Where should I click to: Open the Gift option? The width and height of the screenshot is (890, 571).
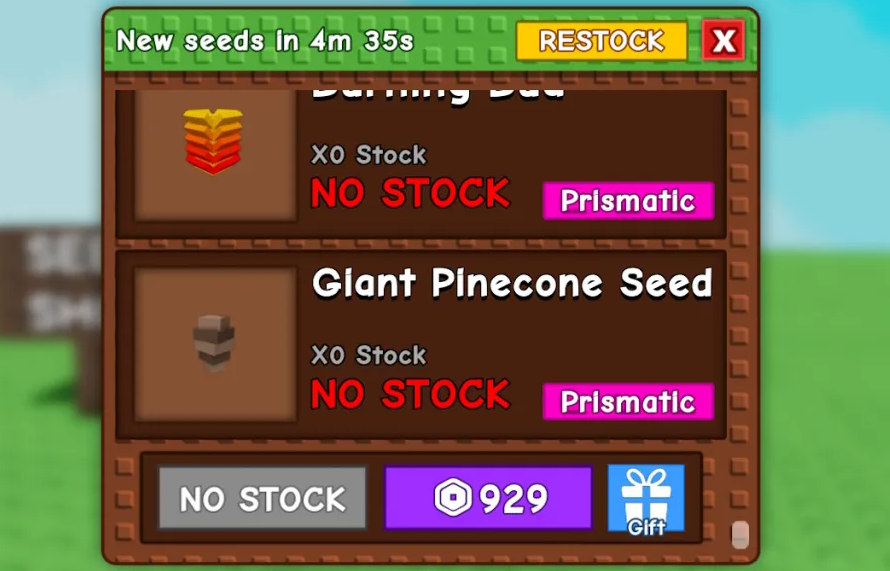click(646, 498)
